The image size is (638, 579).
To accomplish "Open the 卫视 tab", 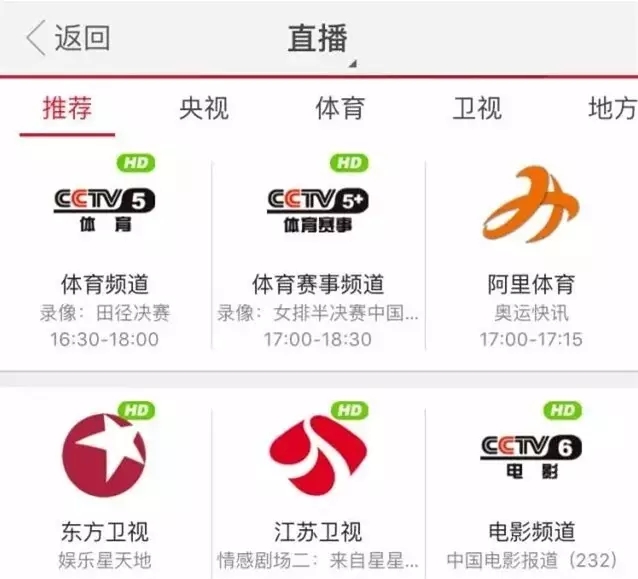I will coord(477,108).
